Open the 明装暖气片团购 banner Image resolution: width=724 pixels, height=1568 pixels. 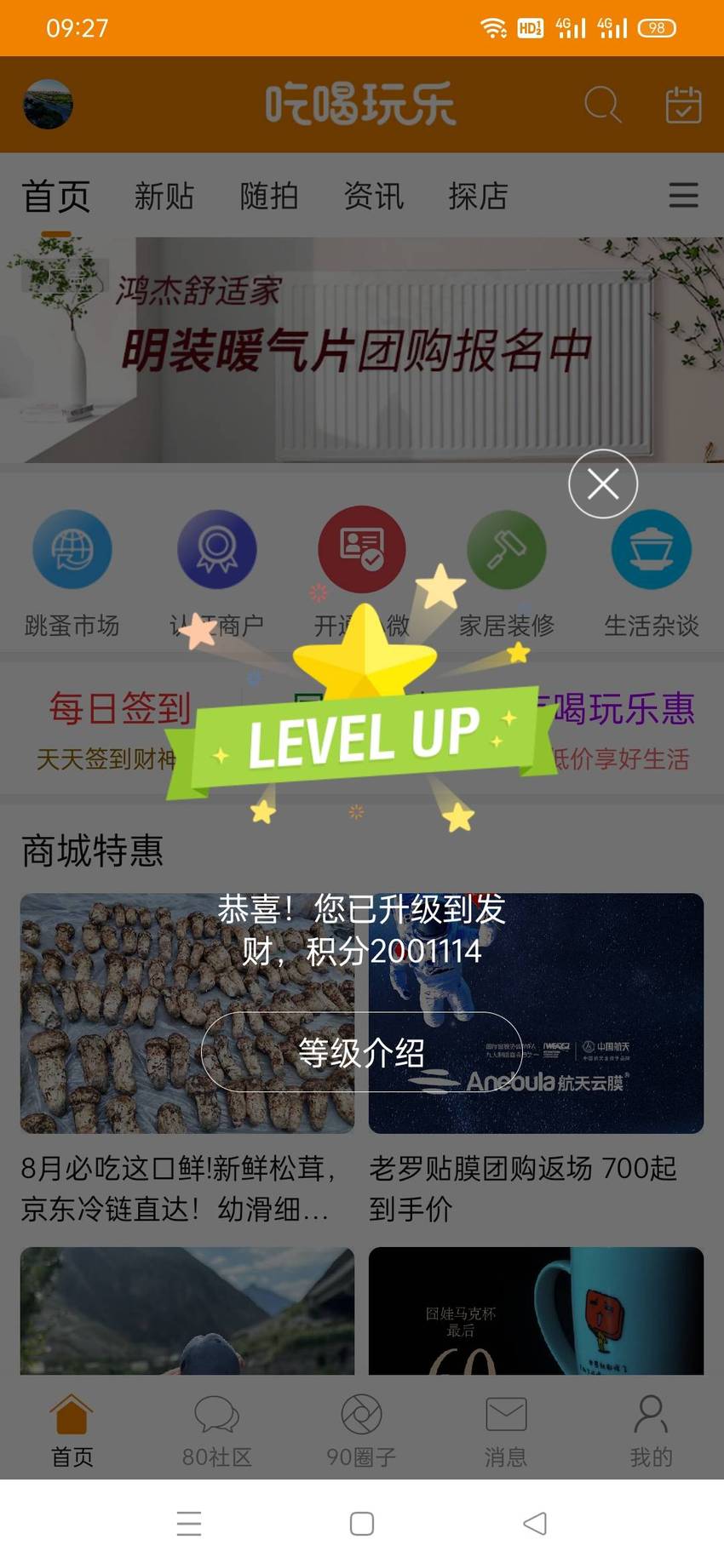click(x=362, y=350)
